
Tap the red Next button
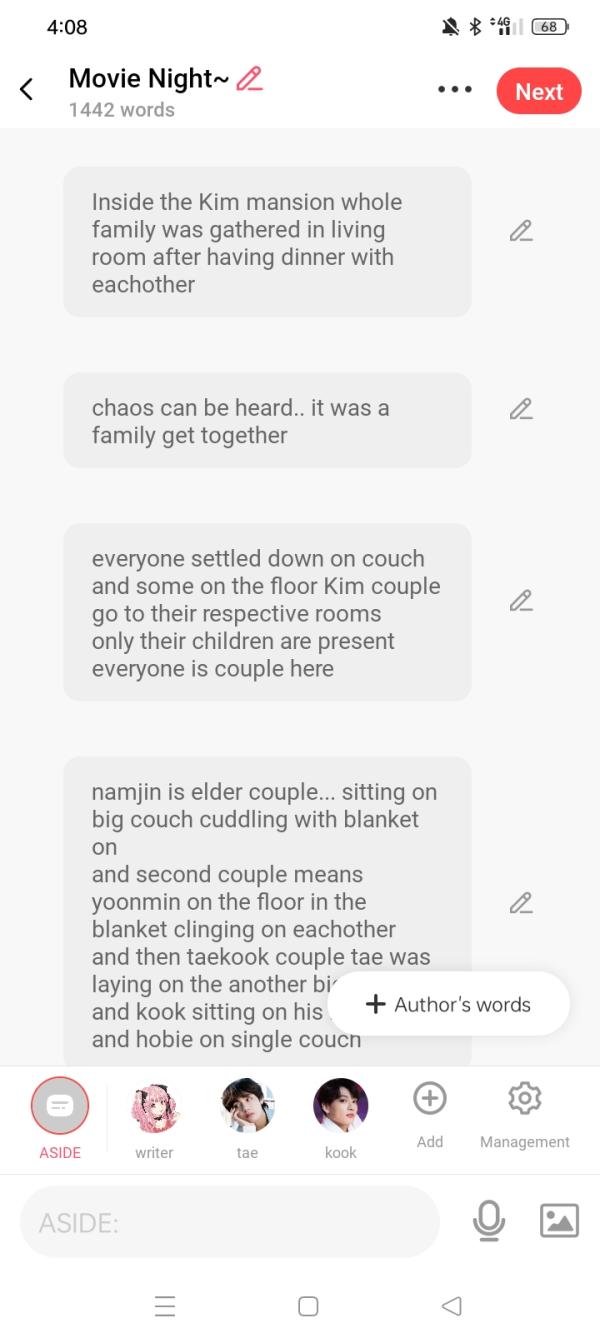click(538, 91)
